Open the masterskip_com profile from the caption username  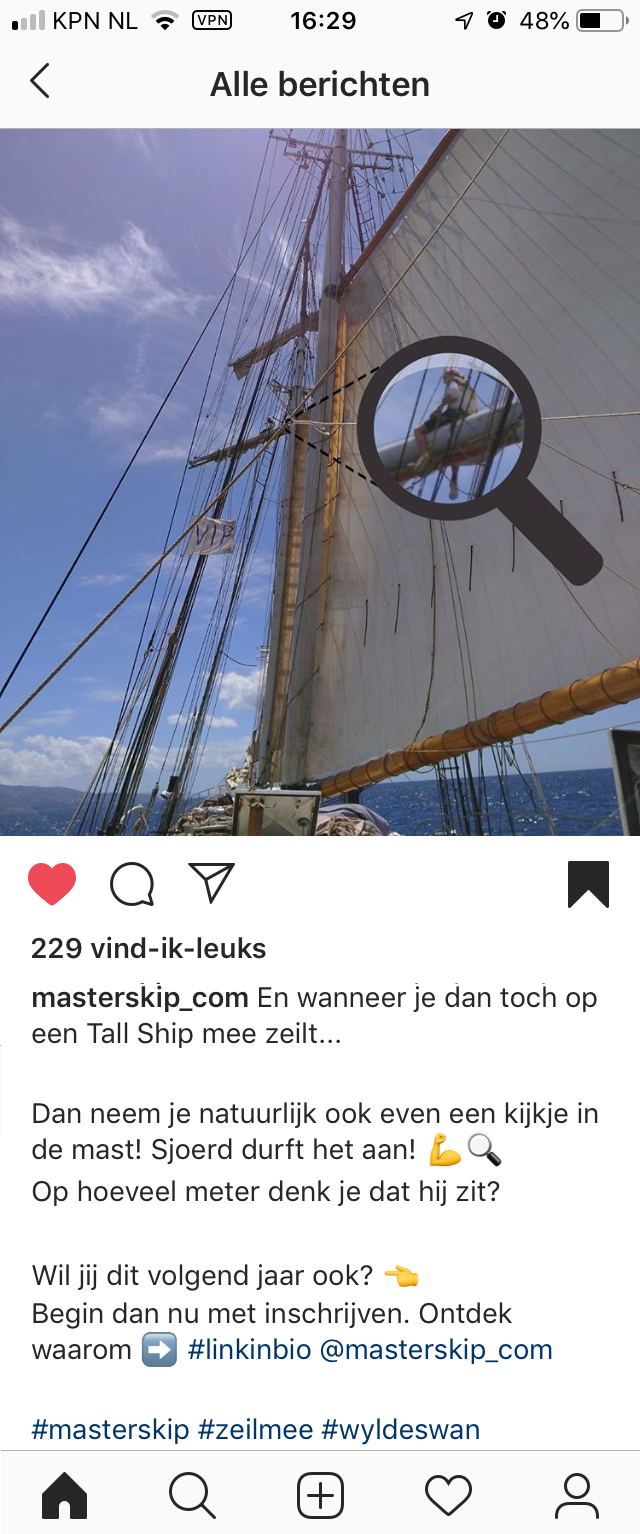pos(140,998)
